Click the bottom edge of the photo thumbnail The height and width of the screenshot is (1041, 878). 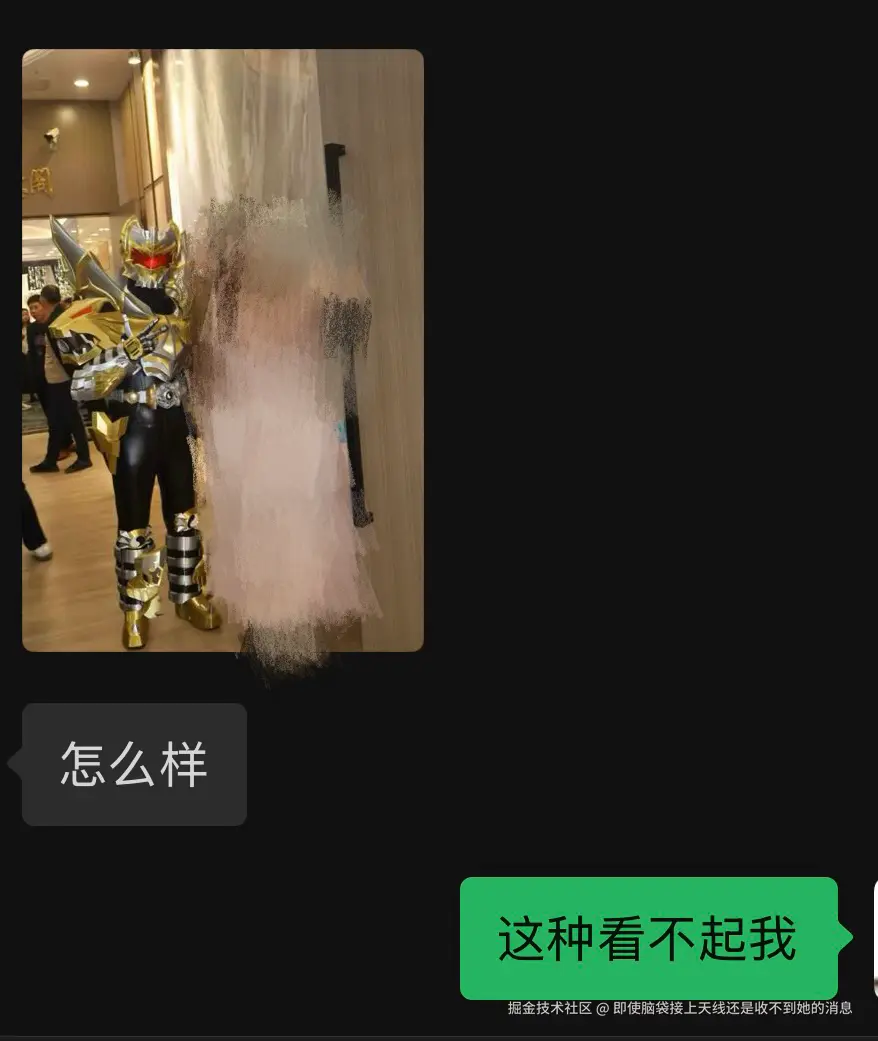(x=223, y=645)
